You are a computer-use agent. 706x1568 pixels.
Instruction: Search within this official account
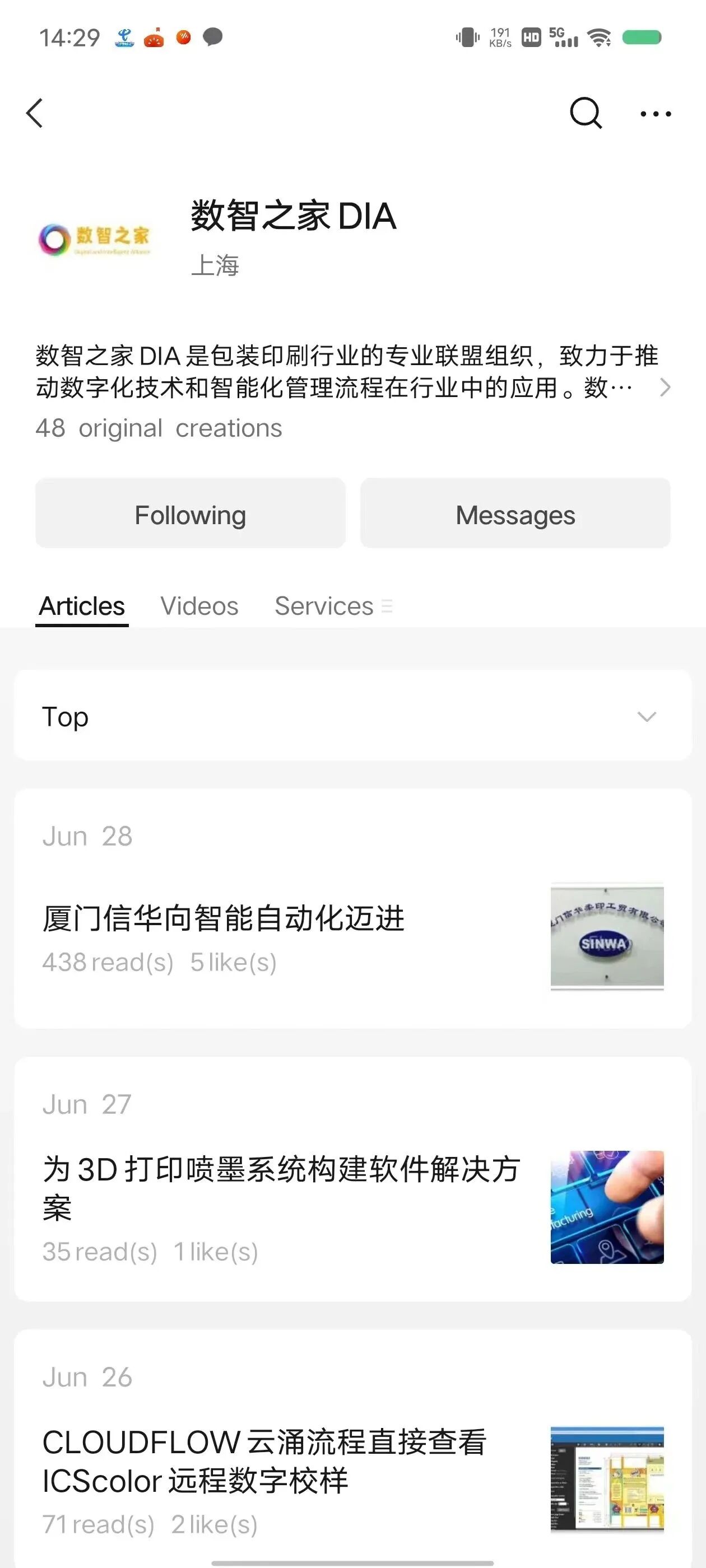pyautogui.click(x=586, y=113)
